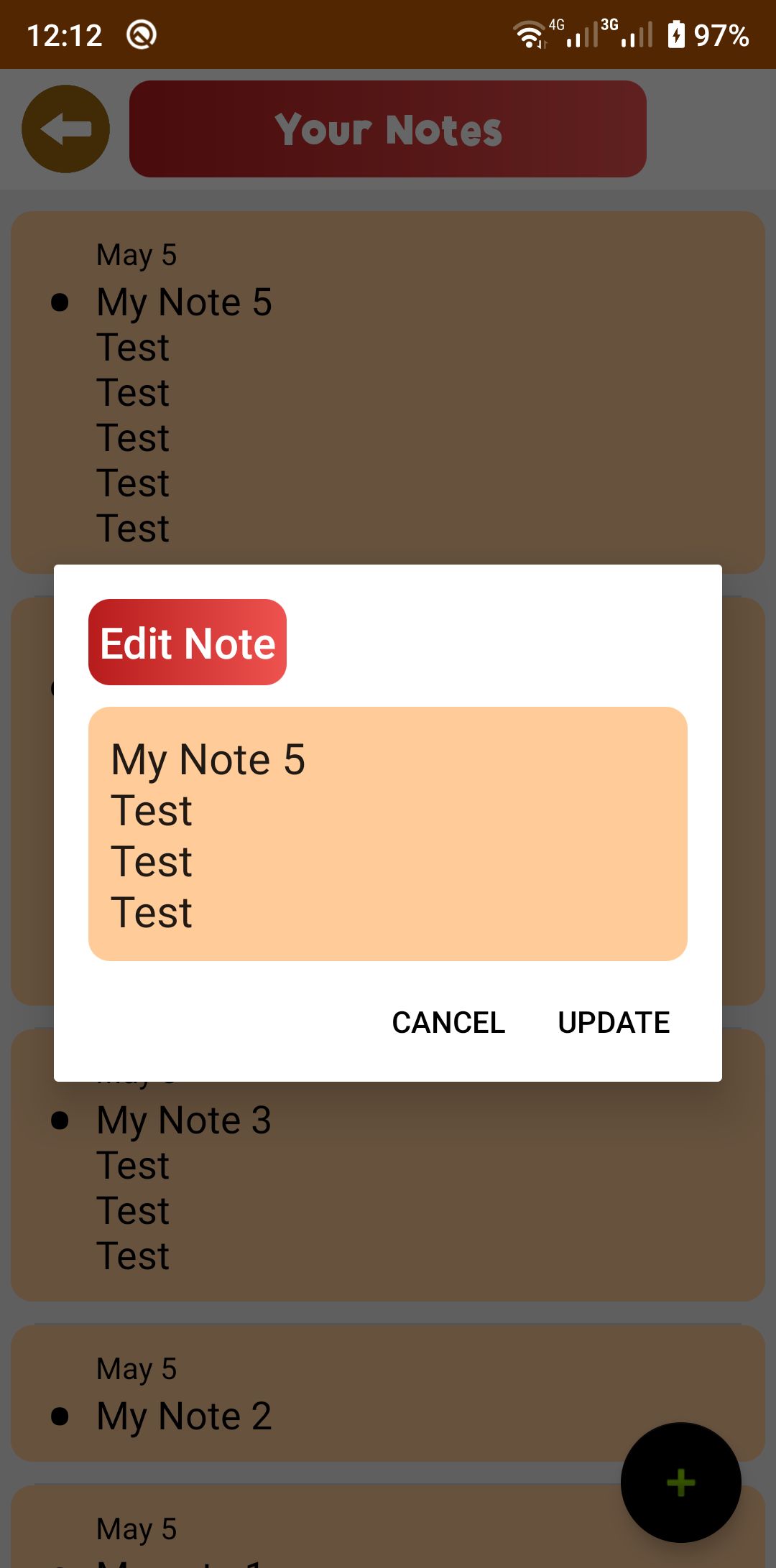Confirm changes with the Update button
The height and width of the screenshot is (1568, 776).
pyautogui.click(x=614, y=1022)
